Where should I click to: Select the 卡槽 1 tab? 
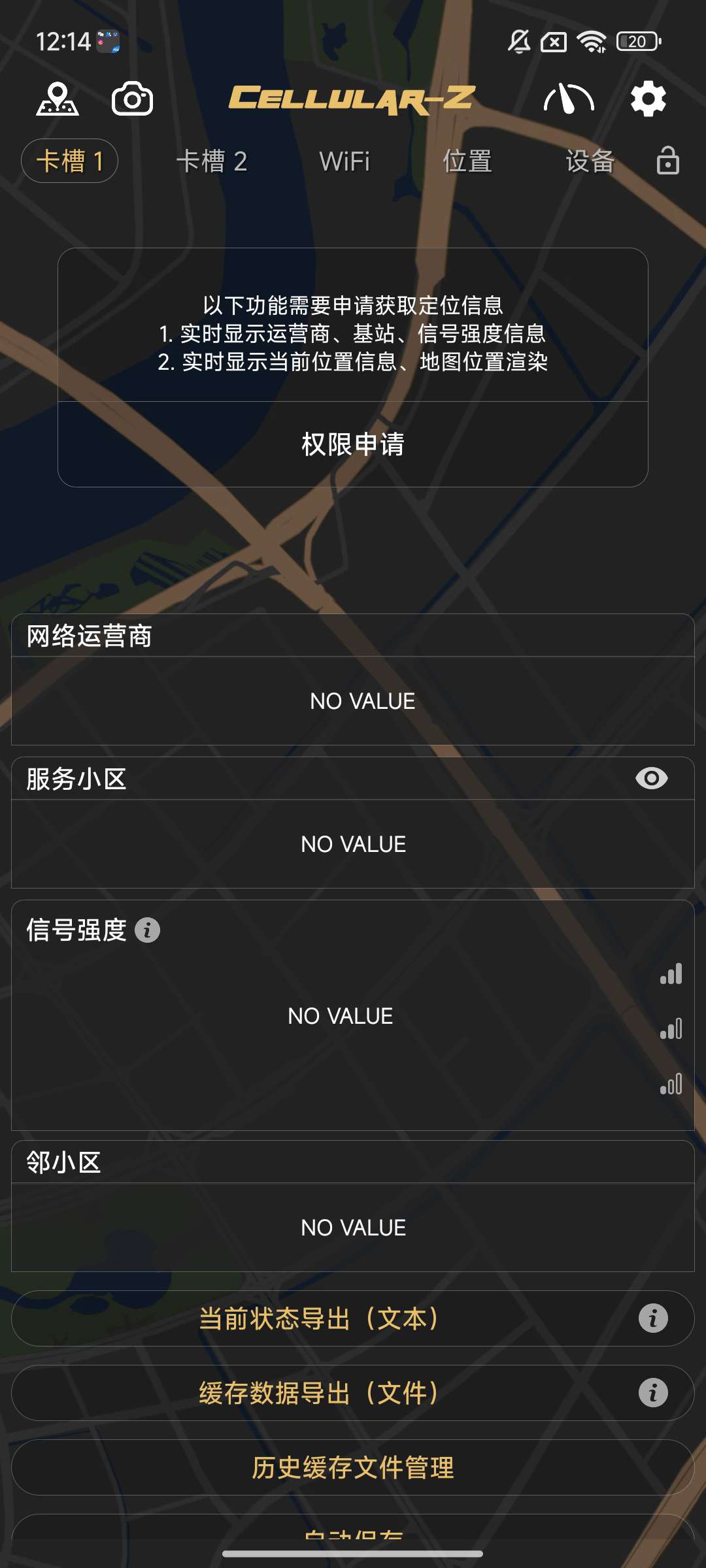(70, 161)
